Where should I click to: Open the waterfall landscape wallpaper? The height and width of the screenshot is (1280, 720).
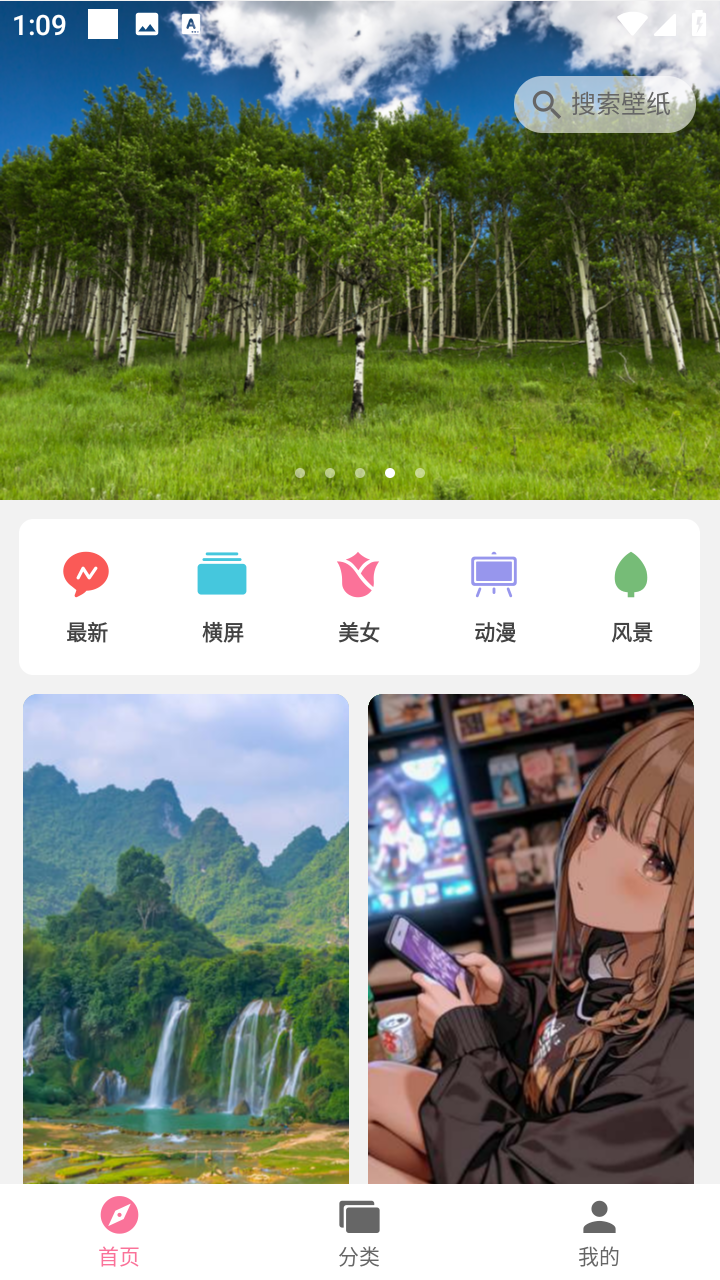click(186, 939)
